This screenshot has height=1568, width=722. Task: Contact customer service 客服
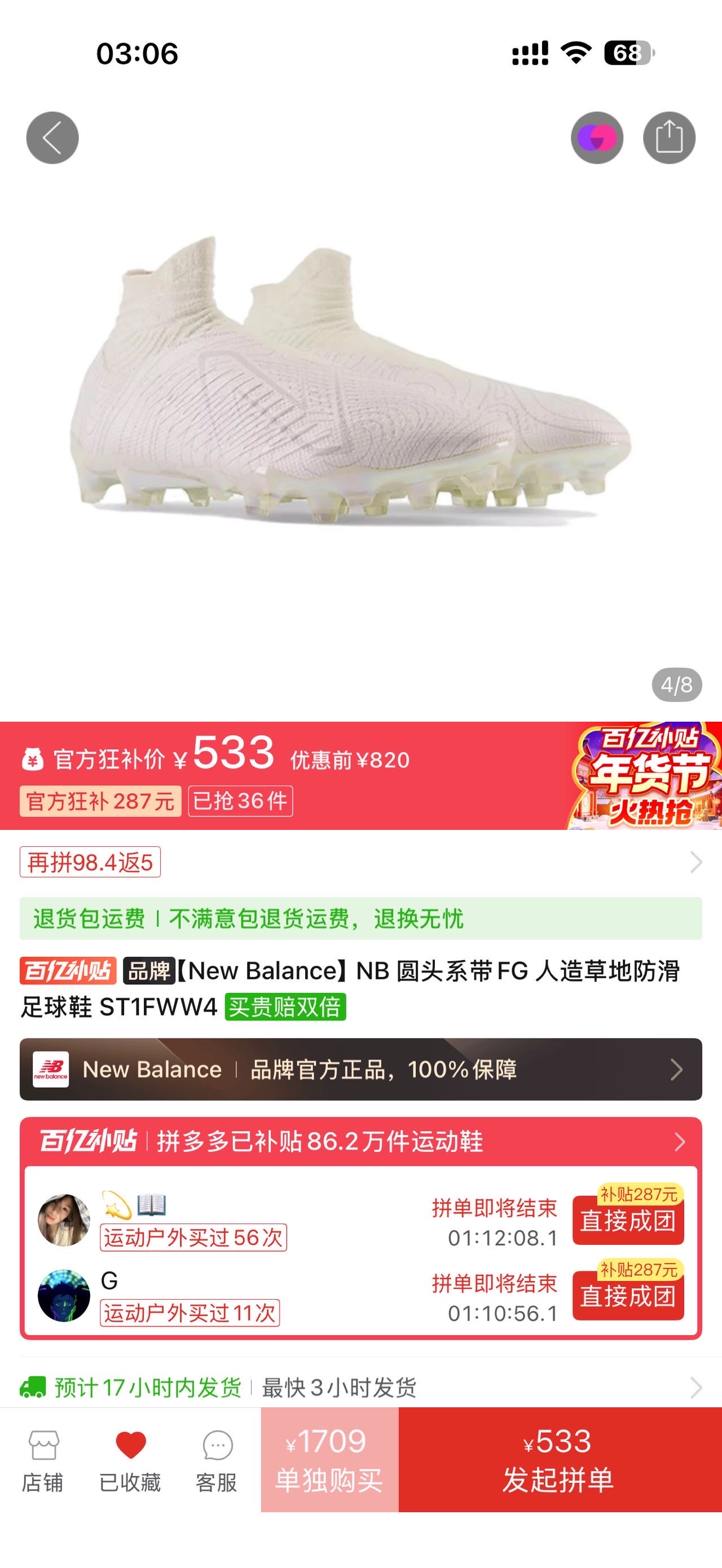point(217,1461)
